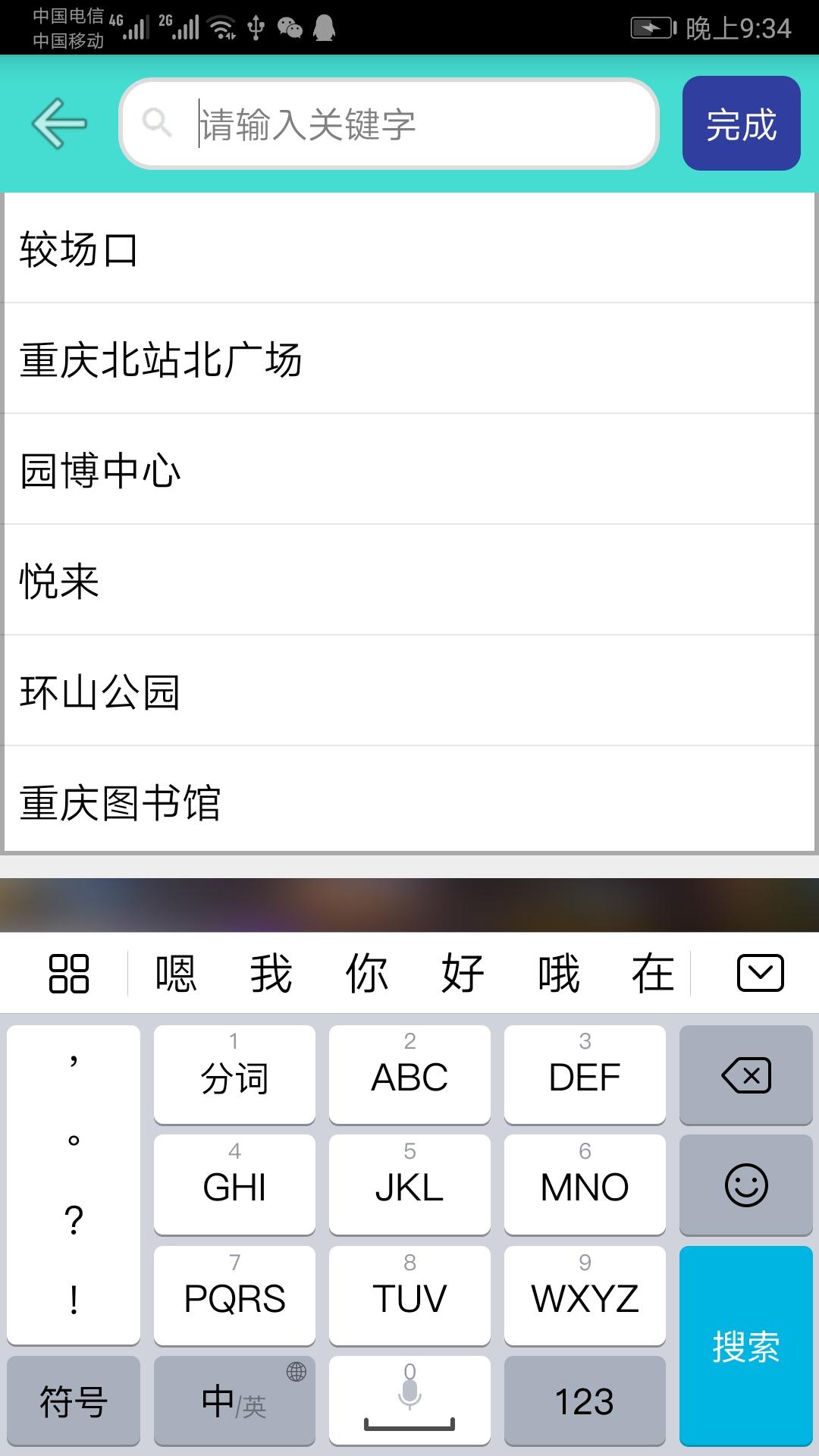Switch to symbol input with 符号 key
Viewport: 819px width, 1456px height.
pos(74,1401)
